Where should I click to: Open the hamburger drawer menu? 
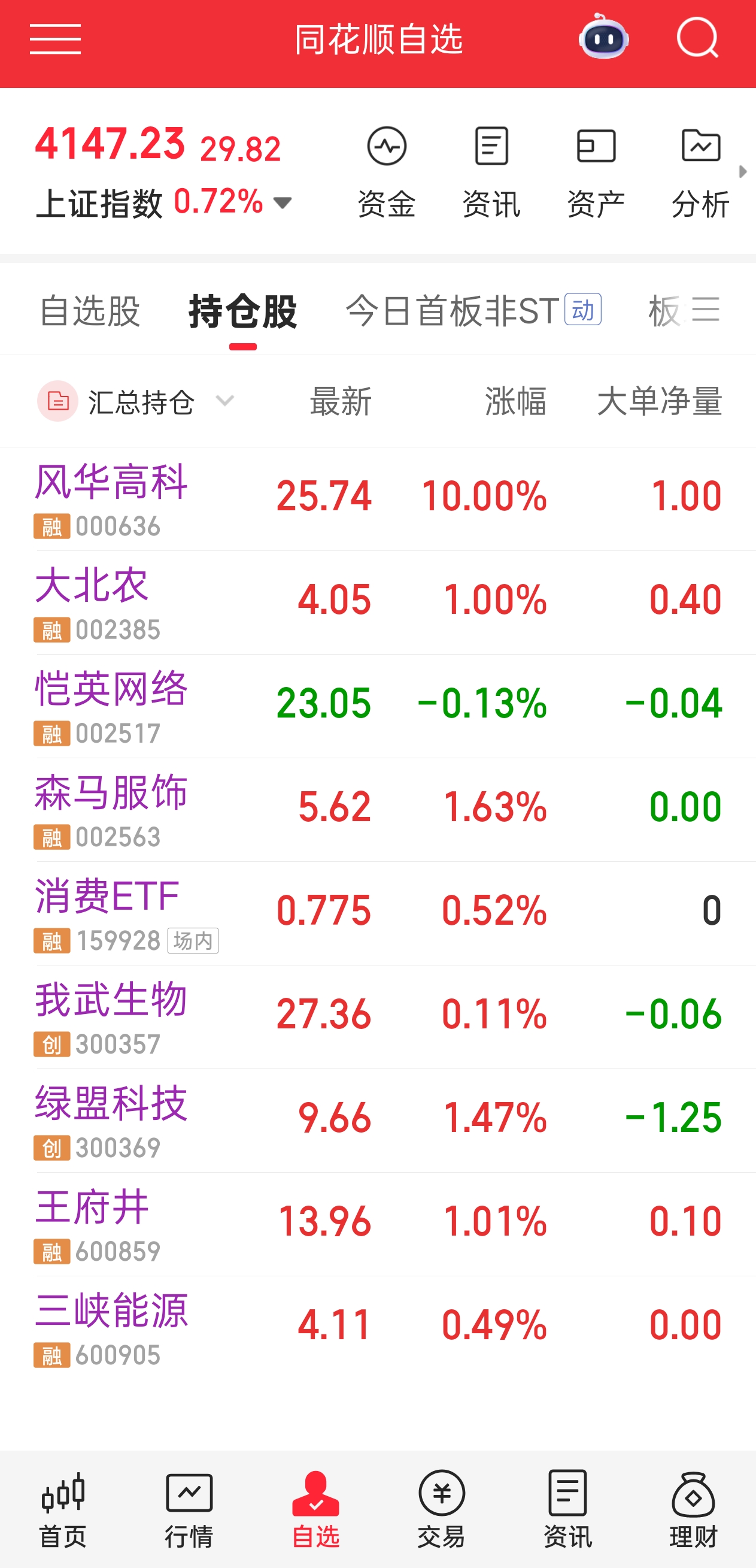pos(55,40)
